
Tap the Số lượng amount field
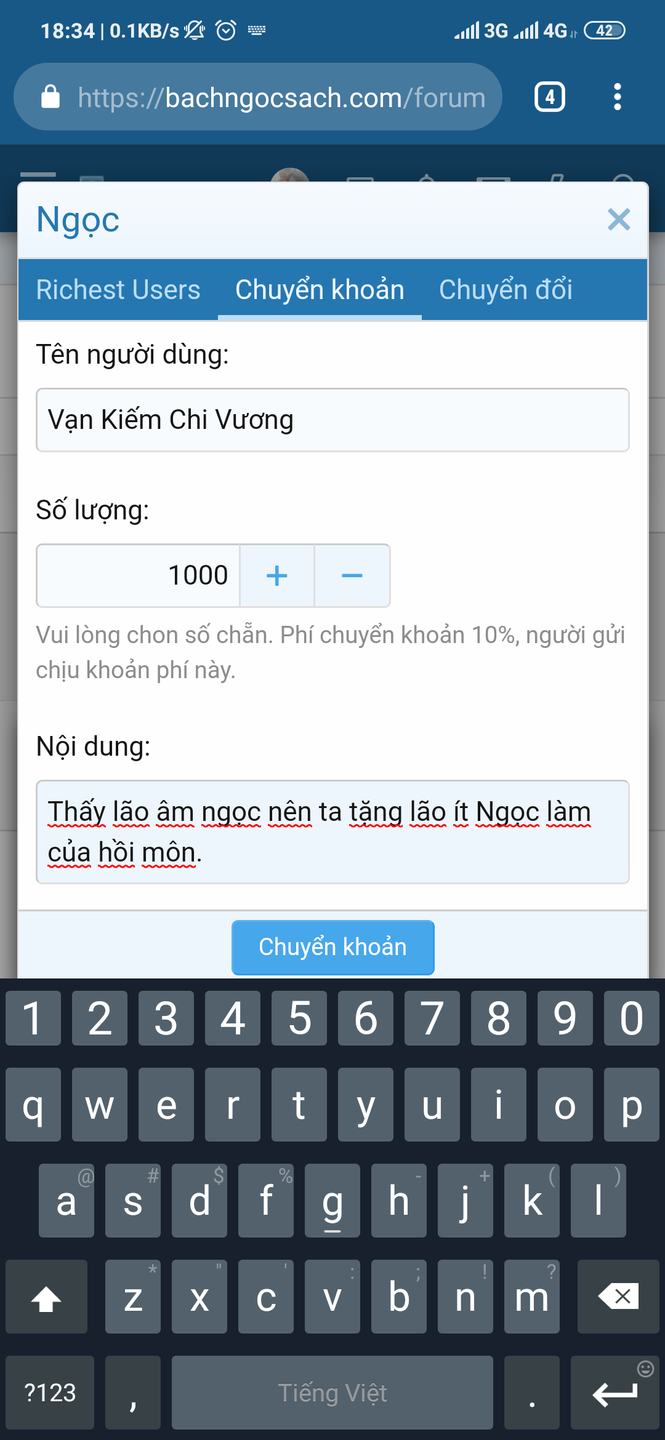click(138, 575)
